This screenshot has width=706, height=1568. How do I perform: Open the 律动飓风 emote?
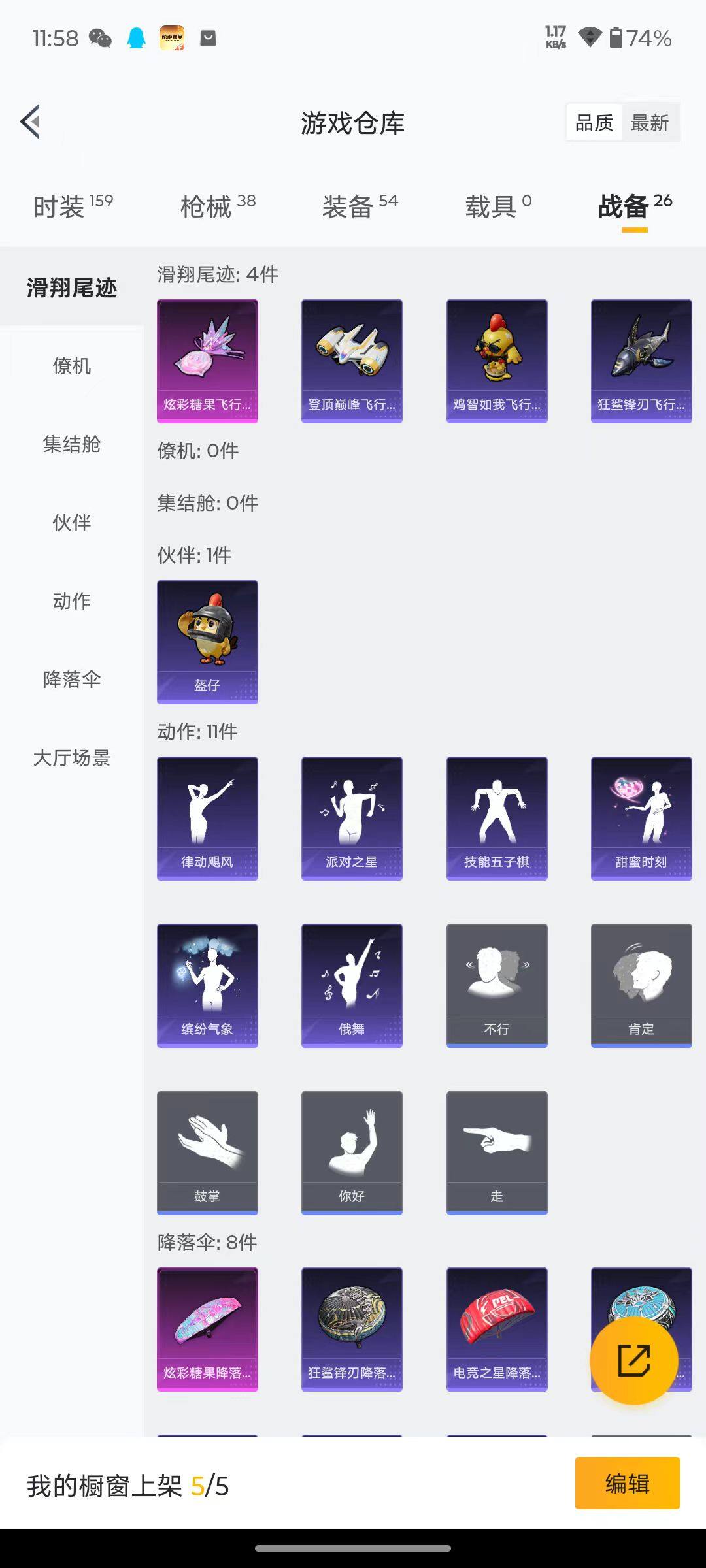pyautogui.click(x=207, y=818)
